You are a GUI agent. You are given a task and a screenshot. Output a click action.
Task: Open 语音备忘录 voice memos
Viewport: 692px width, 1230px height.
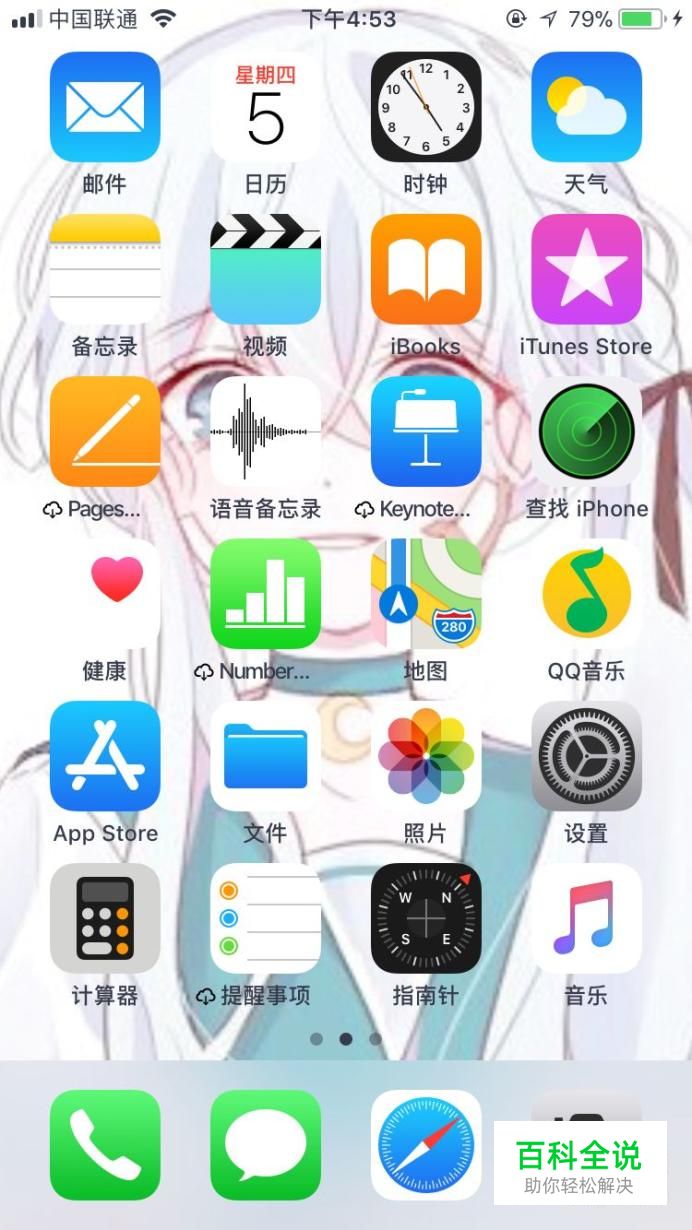tap(265, 431)
